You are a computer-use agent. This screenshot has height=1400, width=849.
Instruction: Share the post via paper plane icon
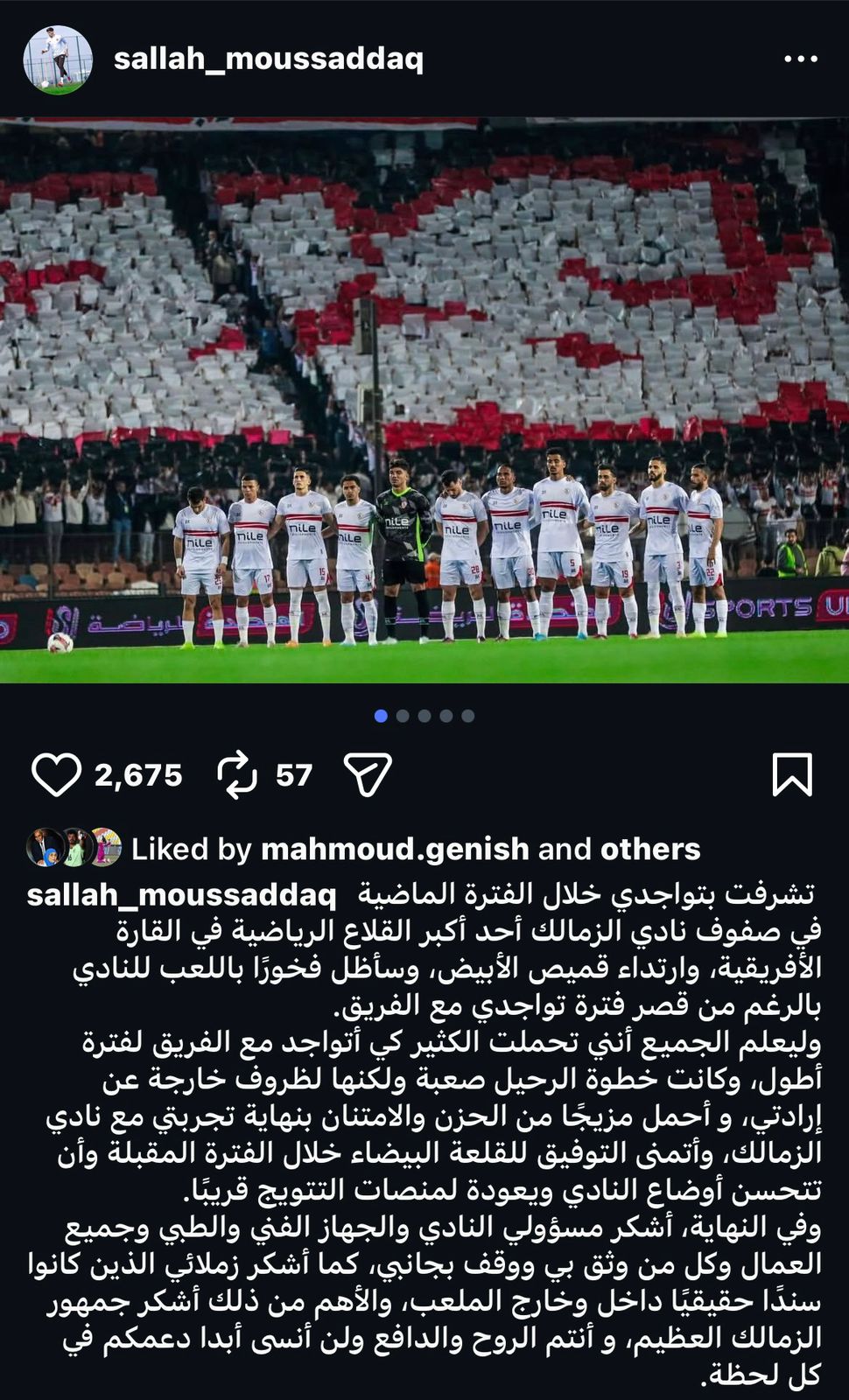[x=368, y=774]
